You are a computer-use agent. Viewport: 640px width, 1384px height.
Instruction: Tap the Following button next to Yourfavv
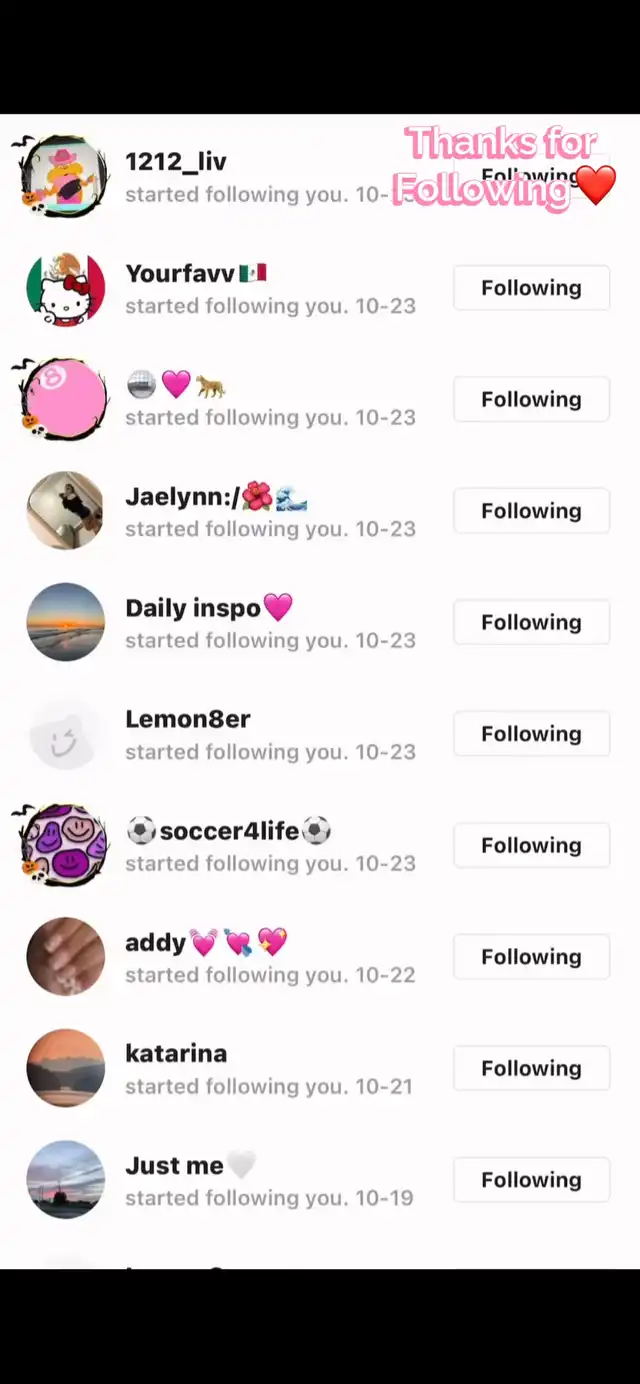531,288
